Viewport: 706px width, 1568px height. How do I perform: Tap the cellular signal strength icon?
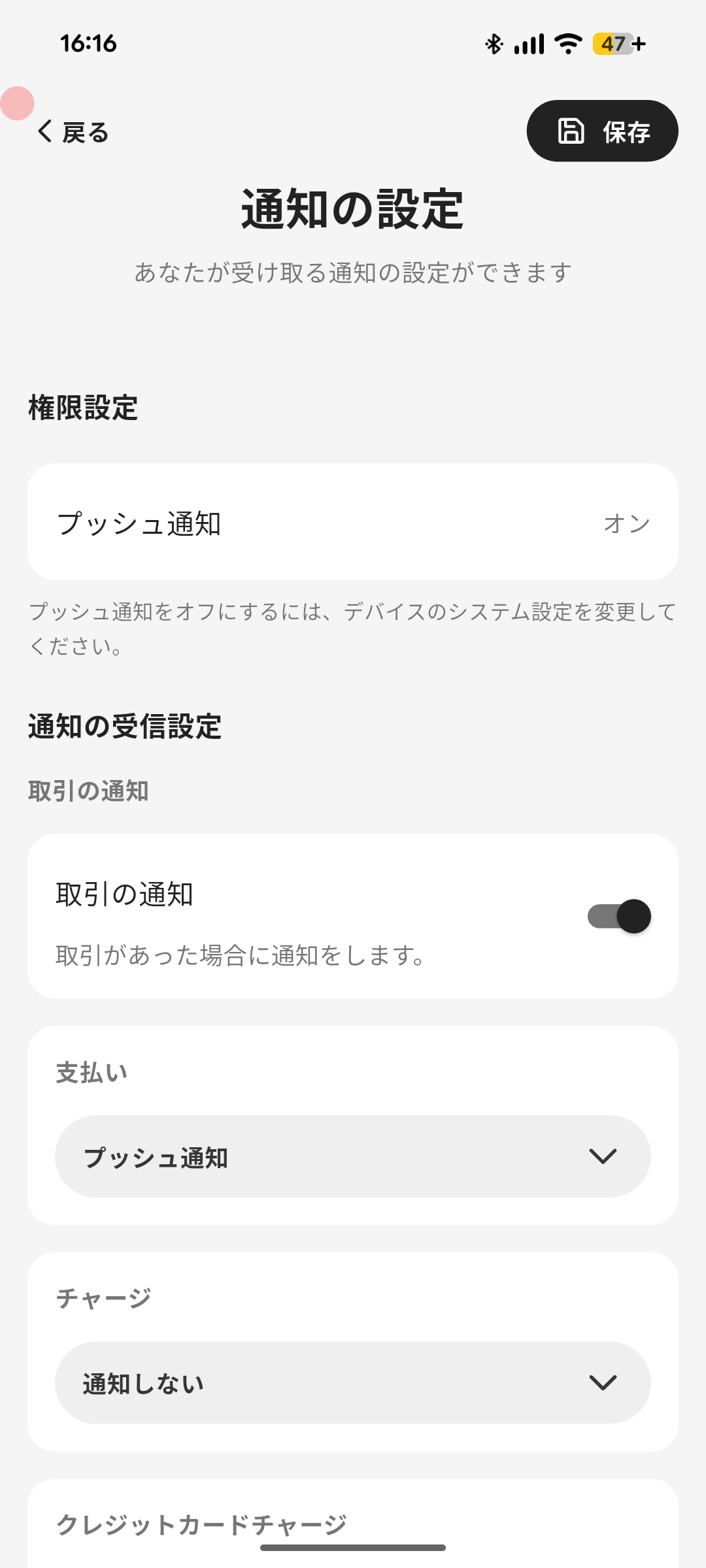coord(529,43)
